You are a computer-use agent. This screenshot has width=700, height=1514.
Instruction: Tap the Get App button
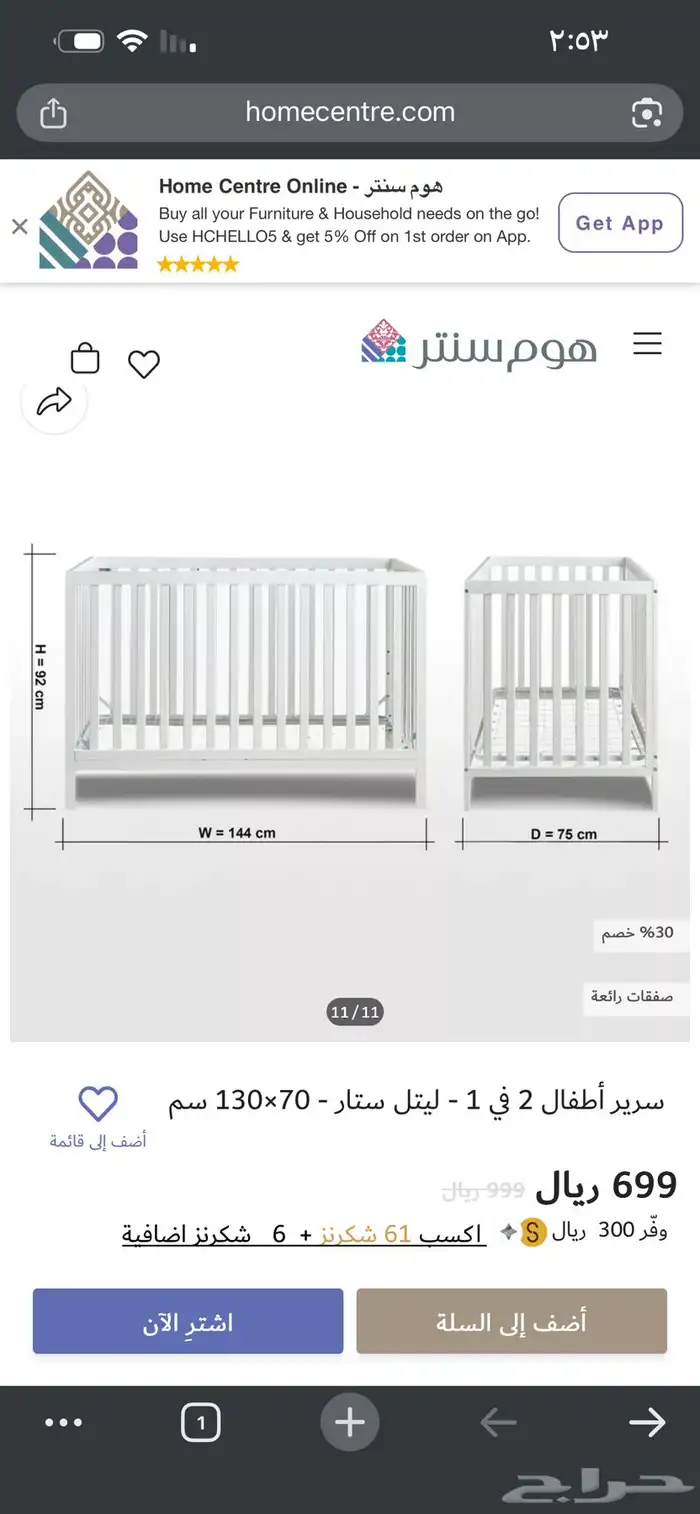pos(620,223)
